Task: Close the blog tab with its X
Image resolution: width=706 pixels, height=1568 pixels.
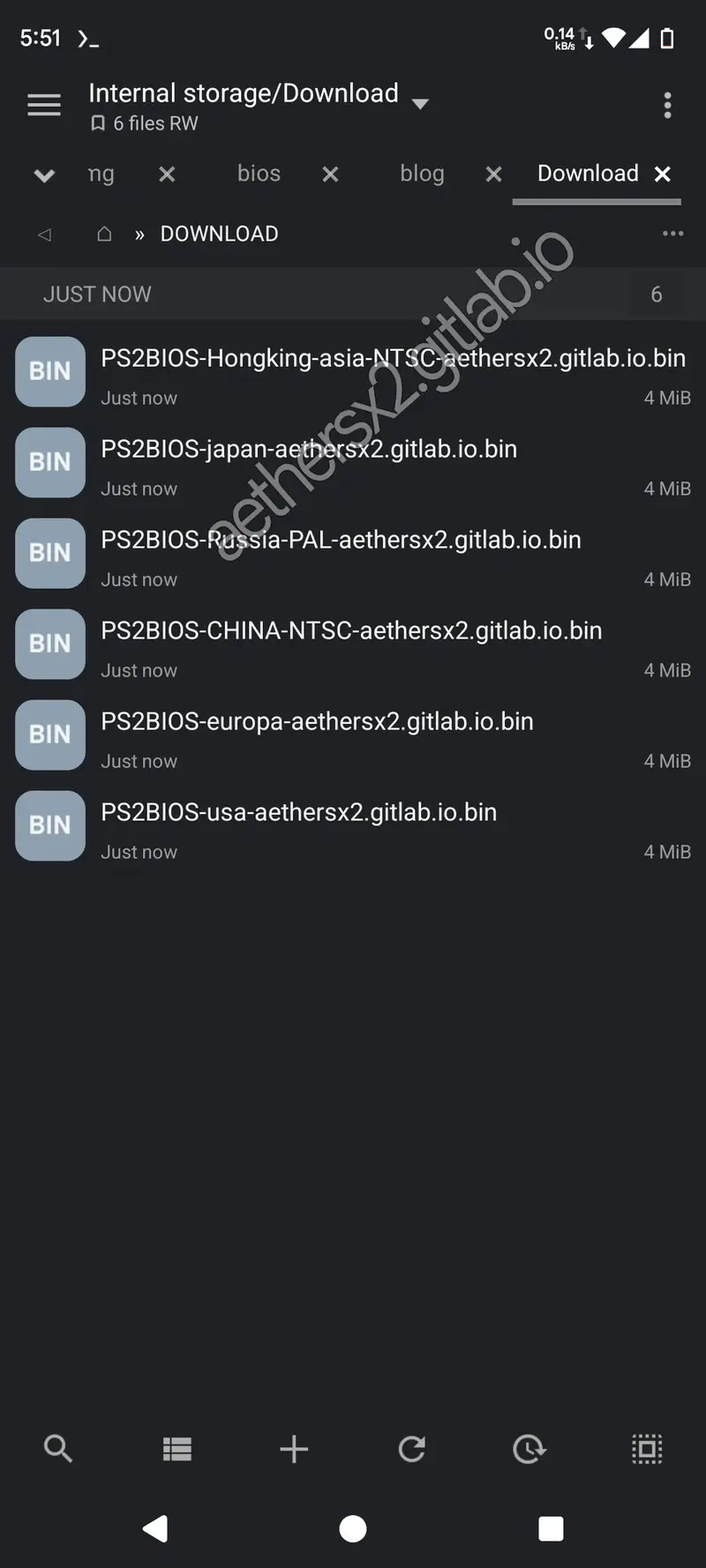Action: coord(492,174)
